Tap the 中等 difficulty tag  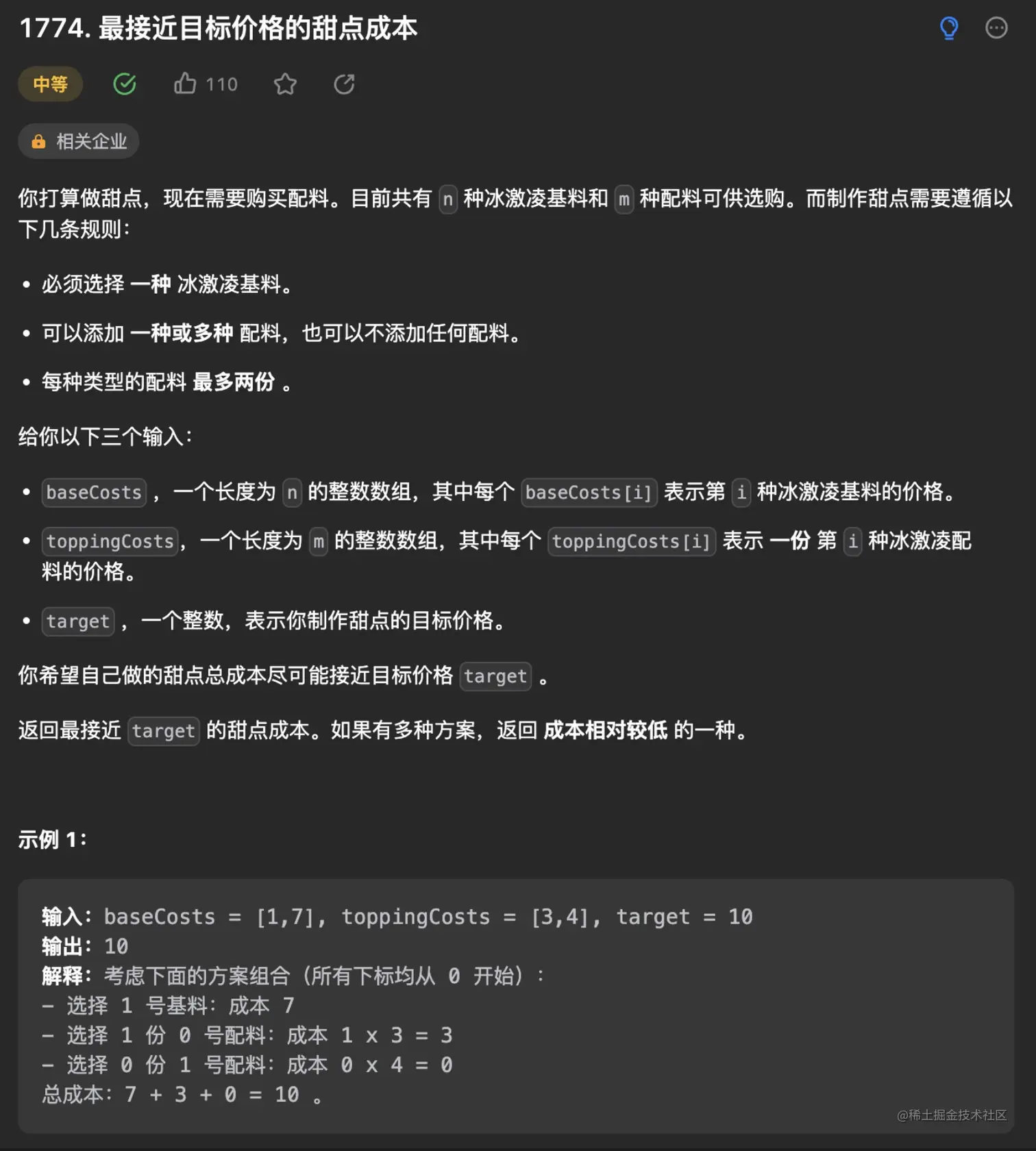coord(50,84)
